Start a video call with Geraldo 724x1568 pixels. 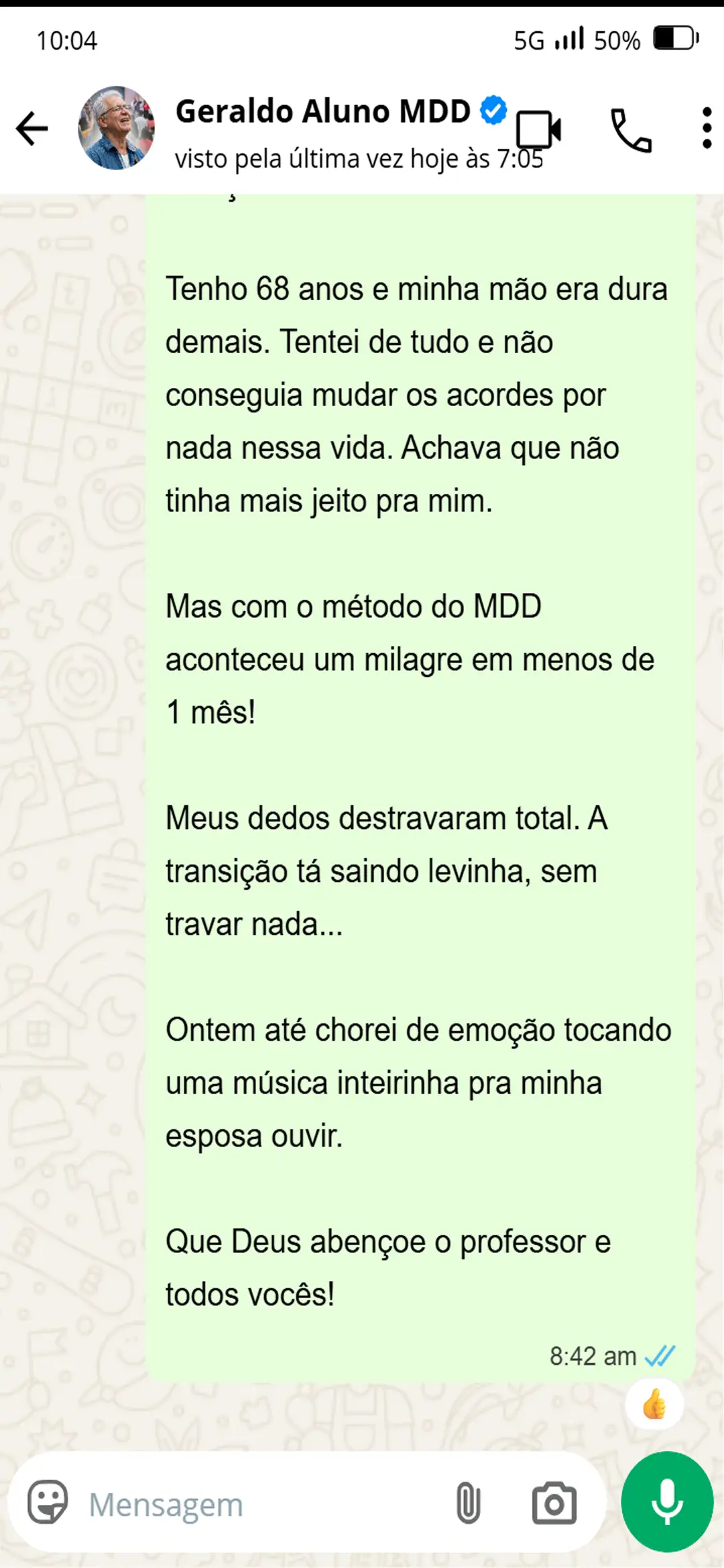pyautogui.click(x=538, y=129)
